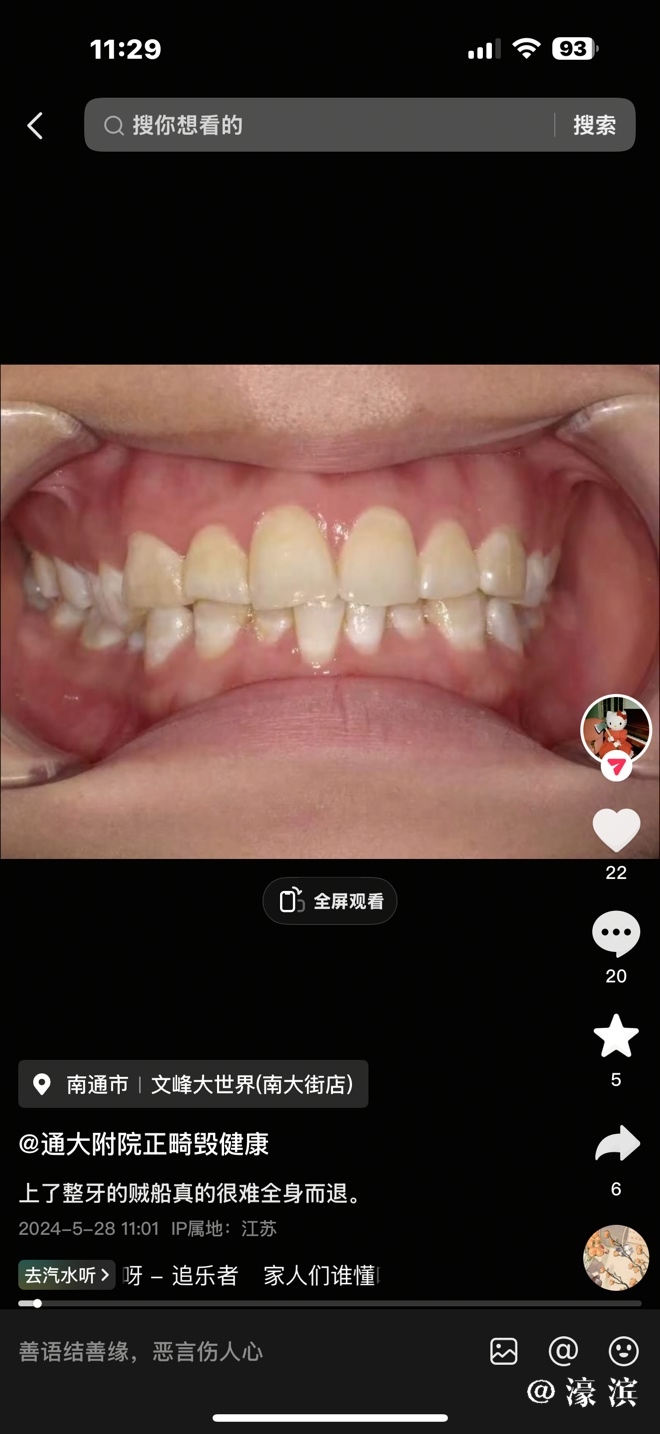Switch to 全屏观看 full screen view
660x1434 pixels.
[x=330, y=901]
